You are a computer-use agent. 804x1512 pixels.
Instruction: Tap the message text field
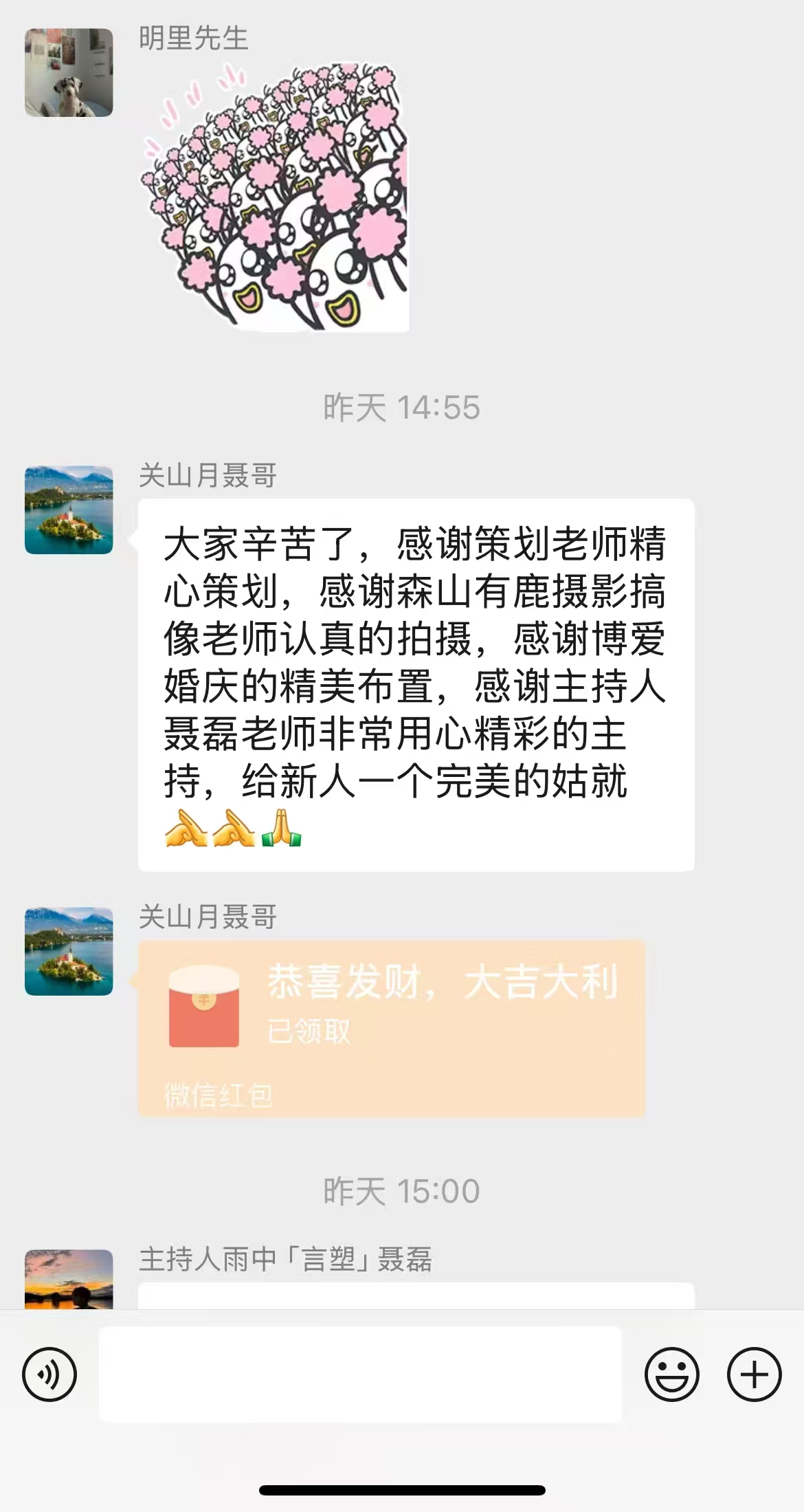360,1375
